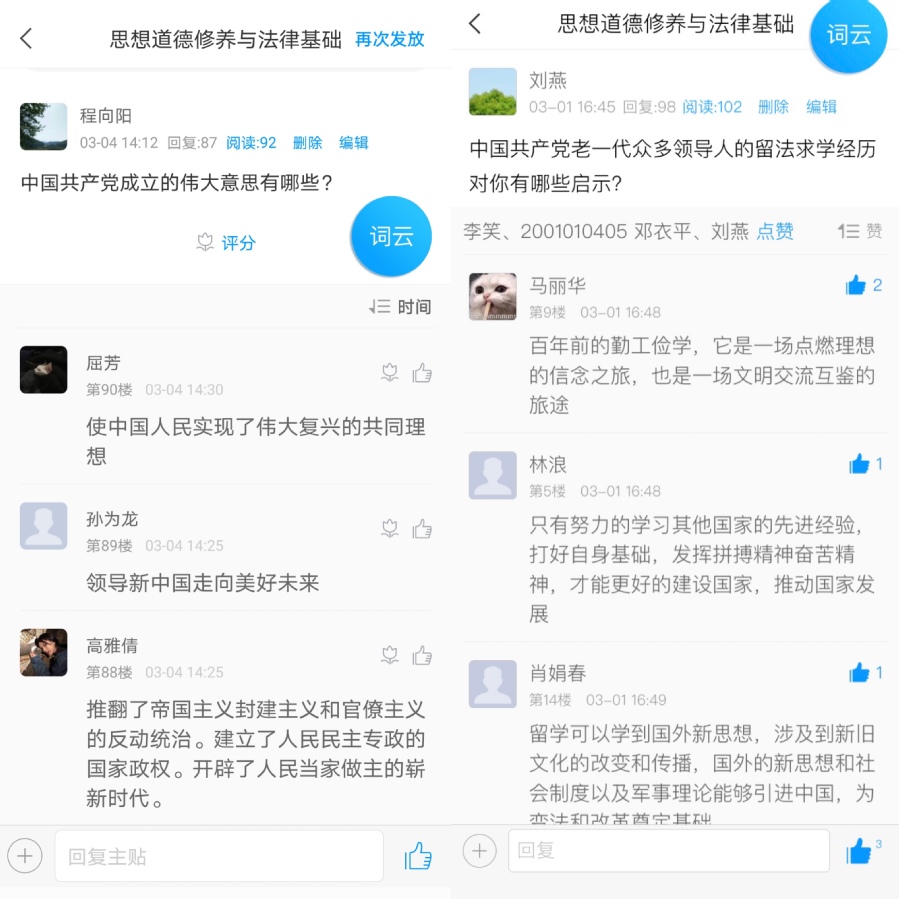Screen dimensions: 899x899
Task: Delete 刘燕's post
Action: tap(773, 107)
